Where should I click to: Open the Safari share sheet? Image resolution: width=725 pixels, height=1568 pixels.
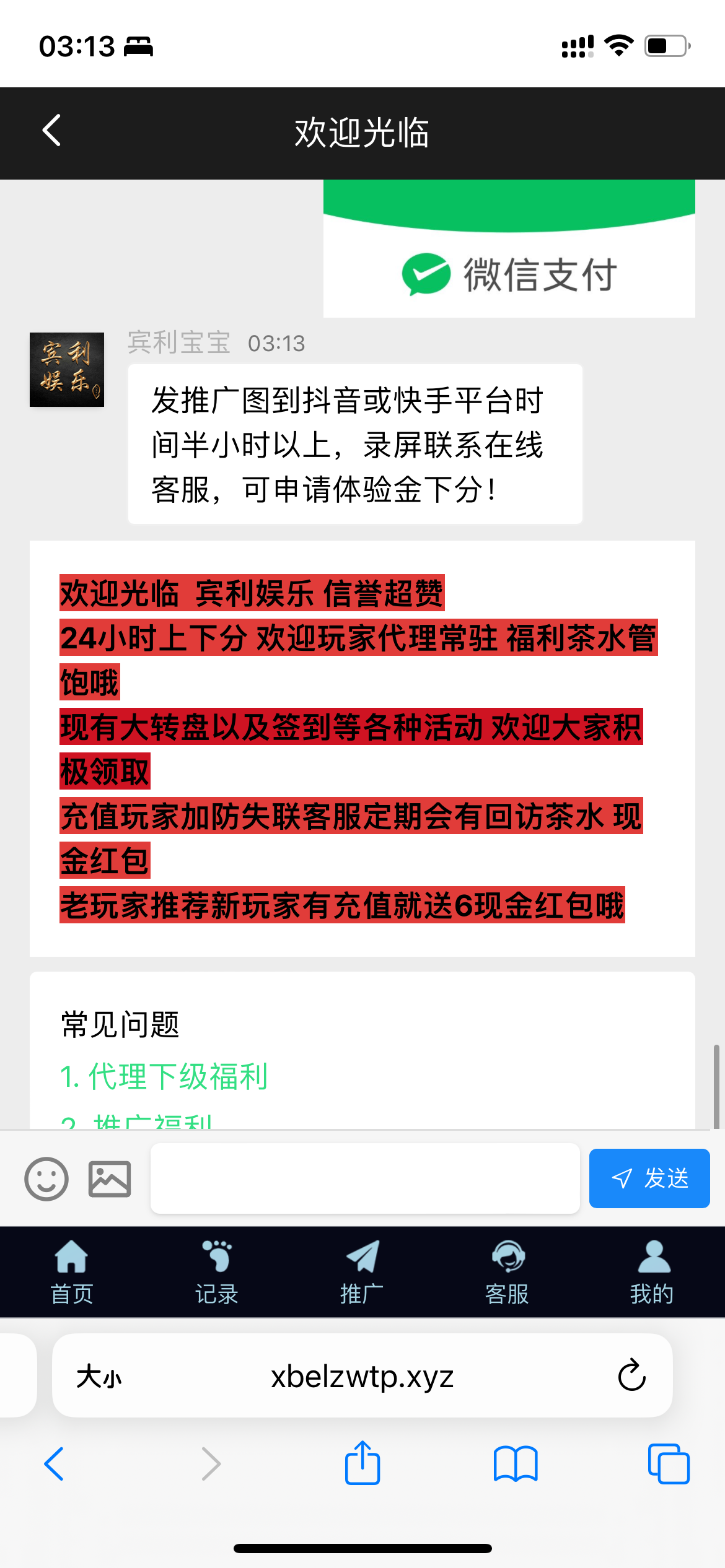tap(362, 1464)
